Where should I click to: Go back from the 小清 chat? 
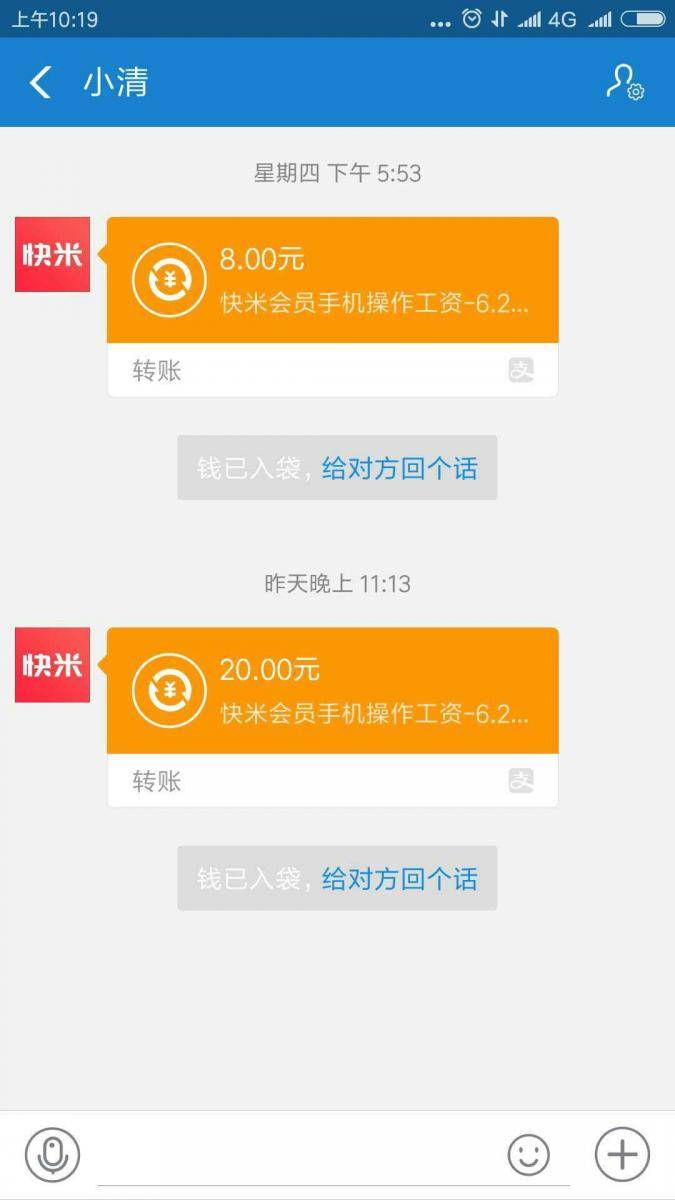[40, 82]
